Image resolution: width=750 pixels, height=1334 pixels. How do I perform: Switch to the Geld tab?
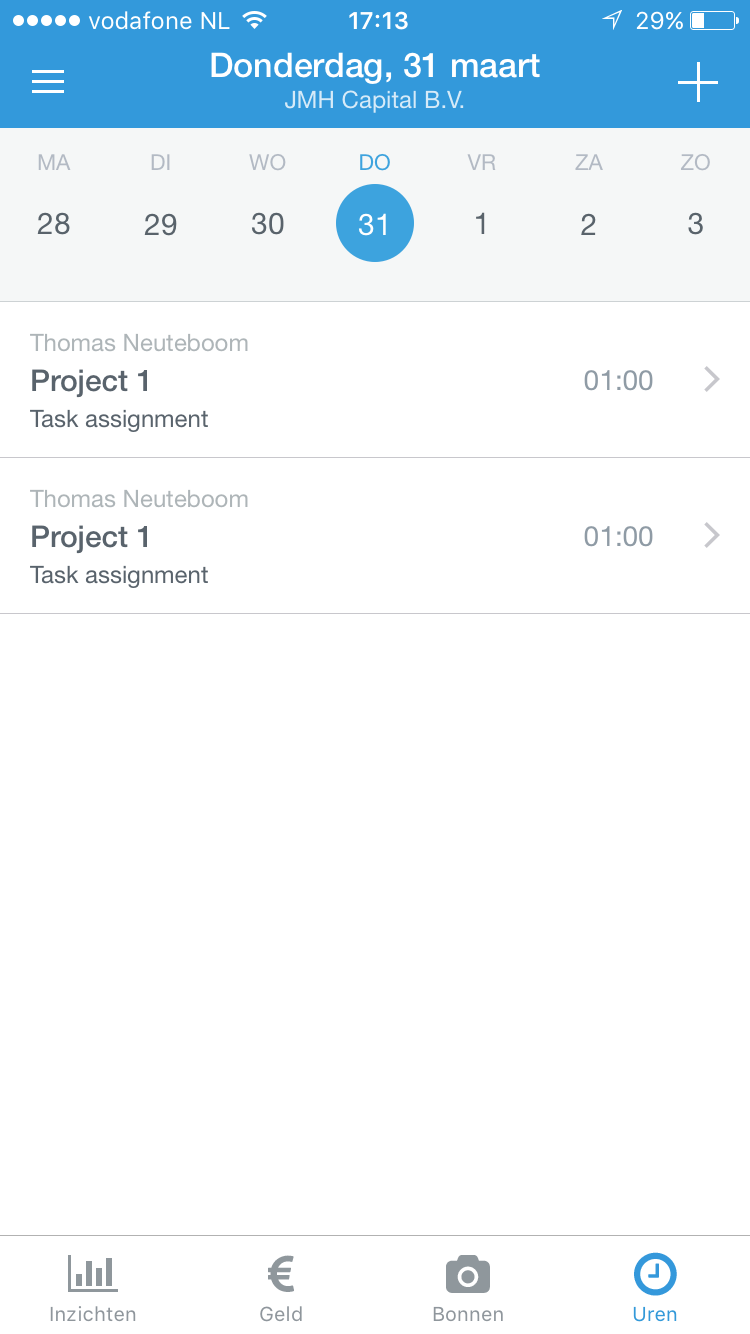point(281,1286)
